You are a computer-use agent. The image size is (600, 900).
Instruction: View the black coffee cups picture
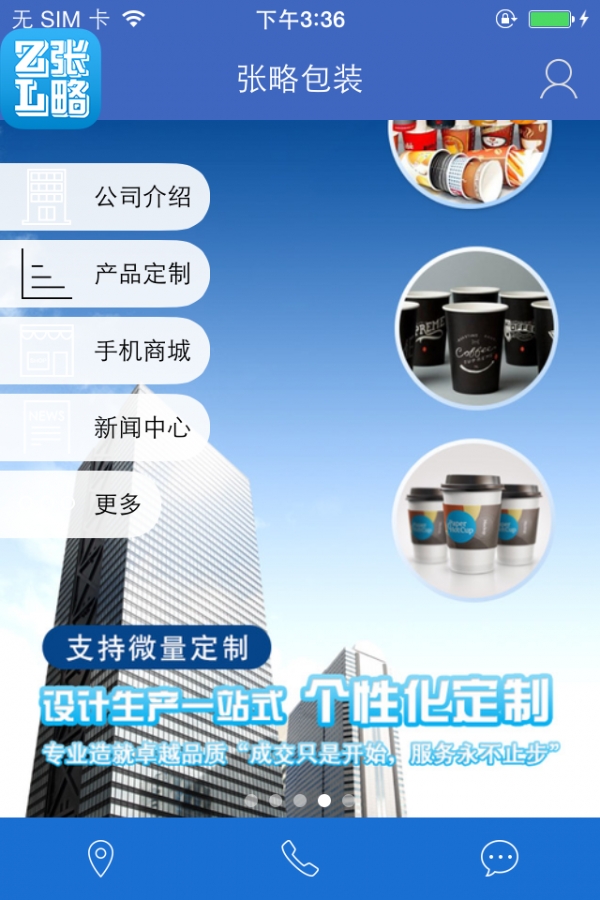tap(476, 328)
